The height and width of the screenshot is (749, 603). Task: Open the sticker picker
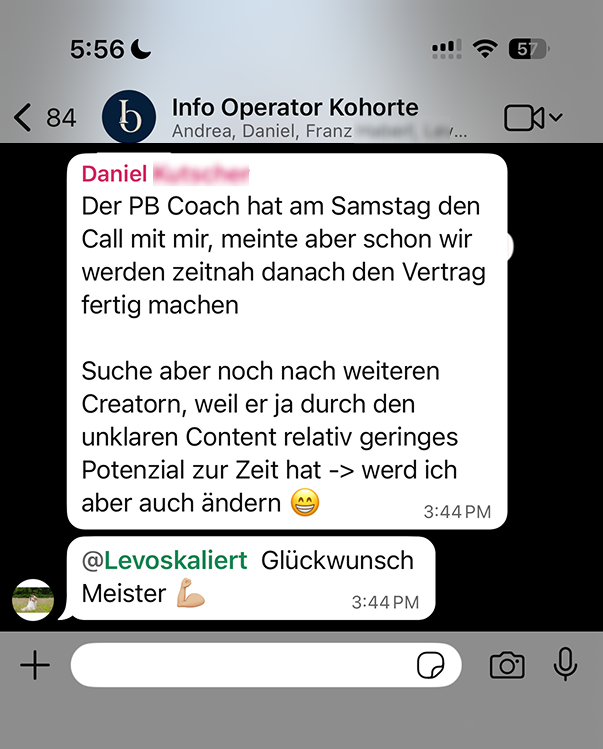coord(432,666)
